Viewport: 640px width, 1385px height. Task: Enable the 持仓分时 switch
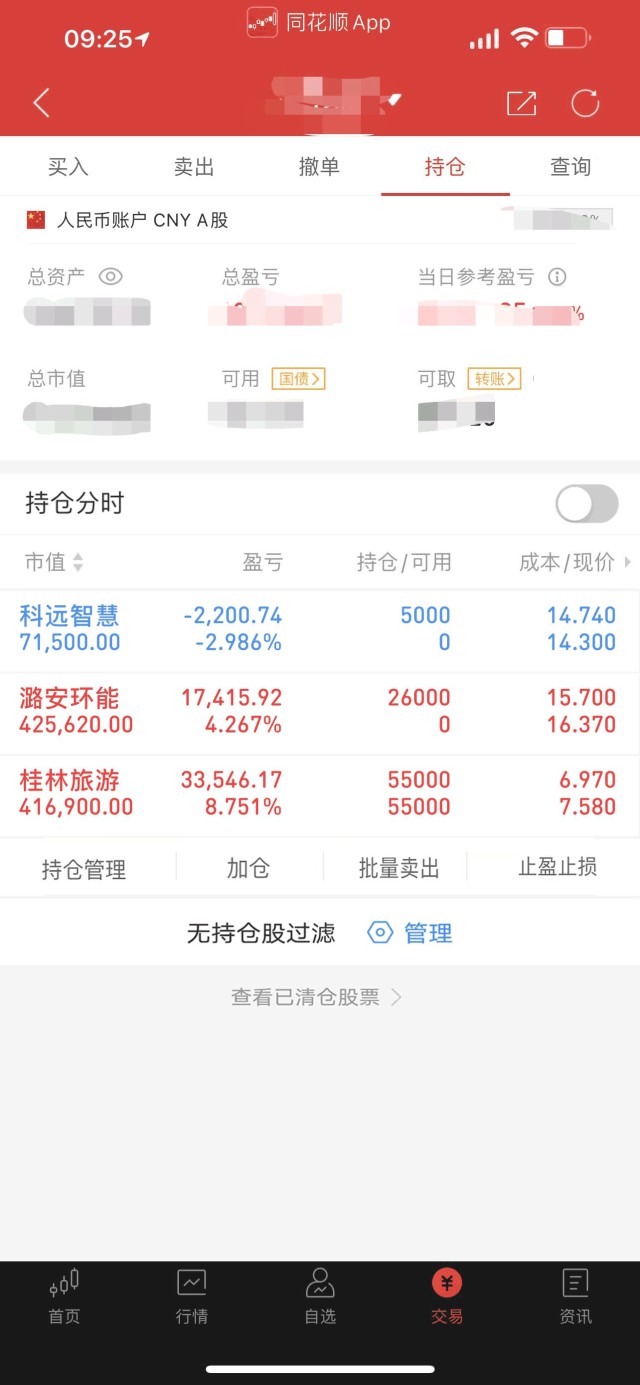click(587, 503)
